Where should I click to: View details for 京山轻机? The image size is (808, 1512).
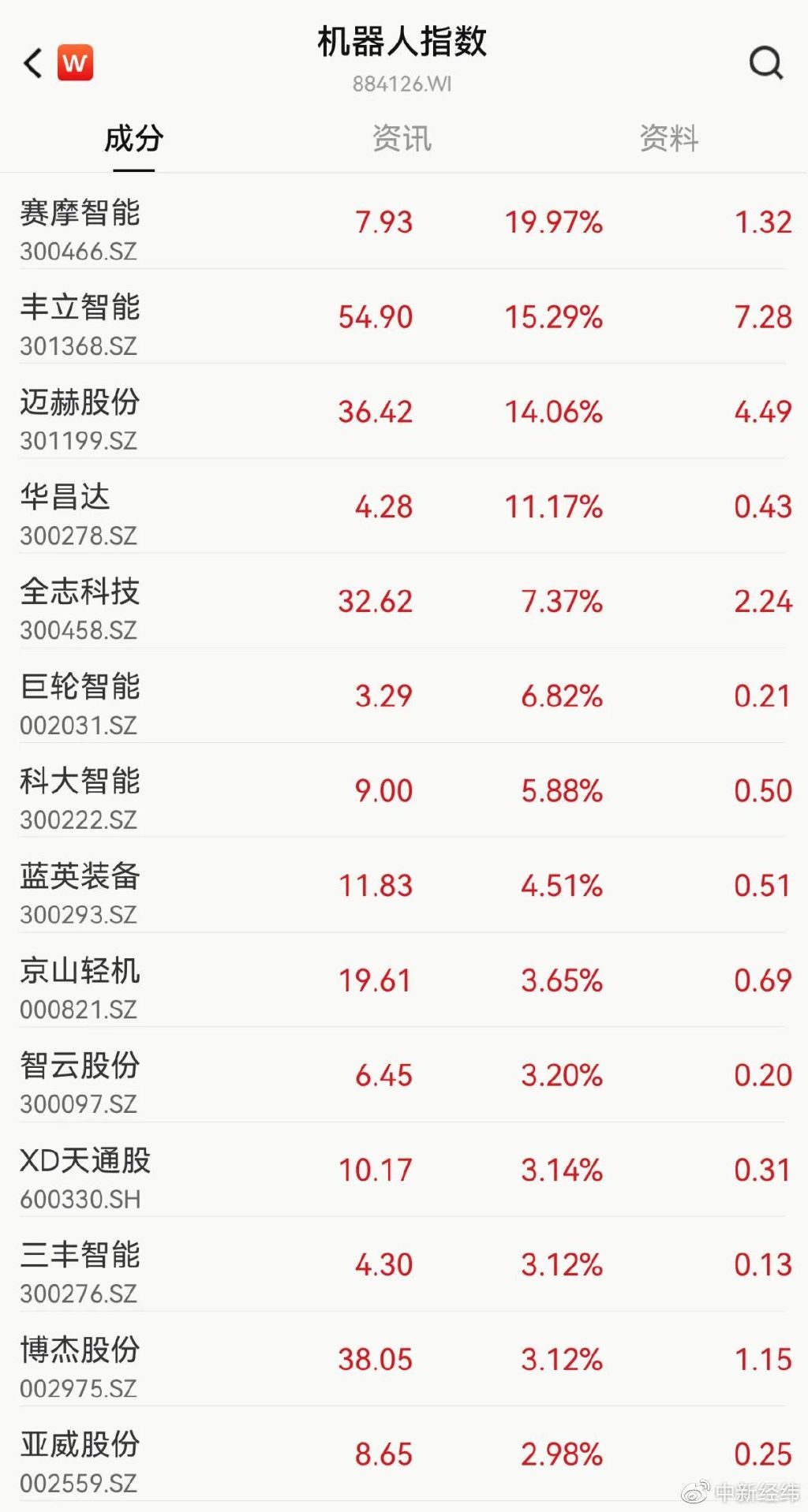404,980
